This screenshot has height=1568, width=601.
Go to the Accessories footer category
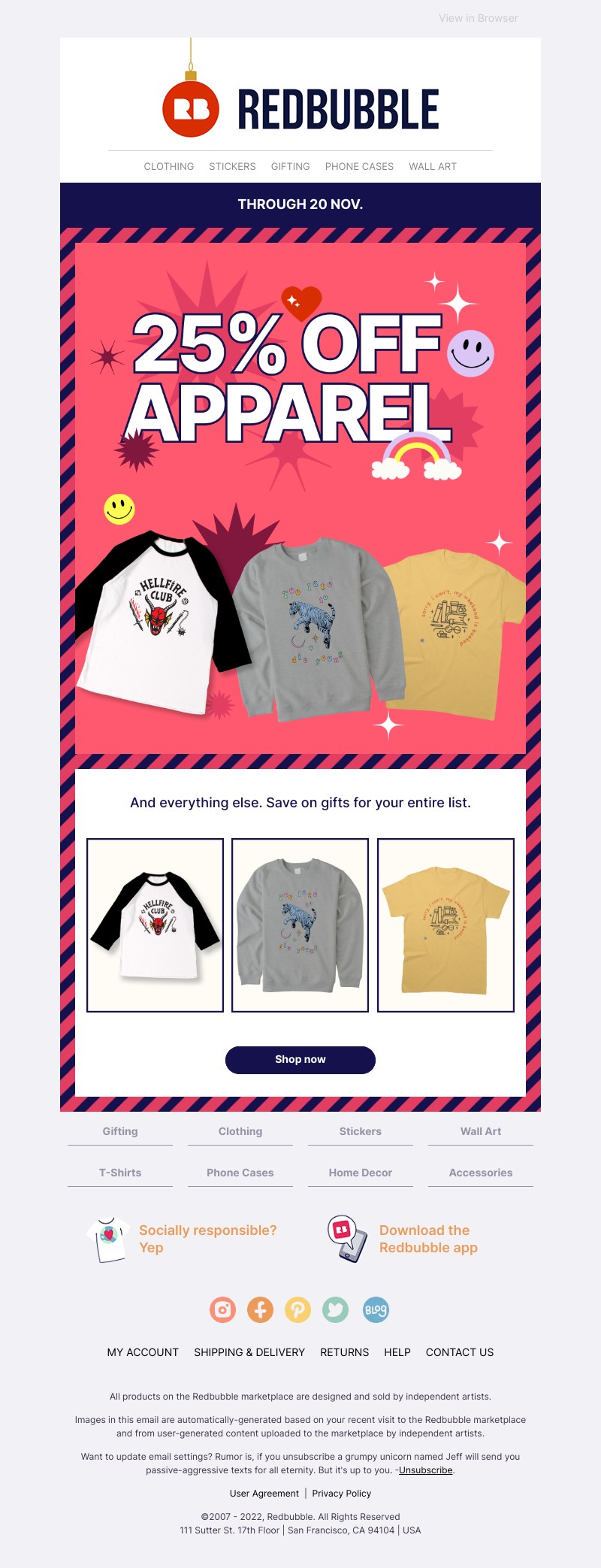pyautogui.click(x=481, y=1173)
